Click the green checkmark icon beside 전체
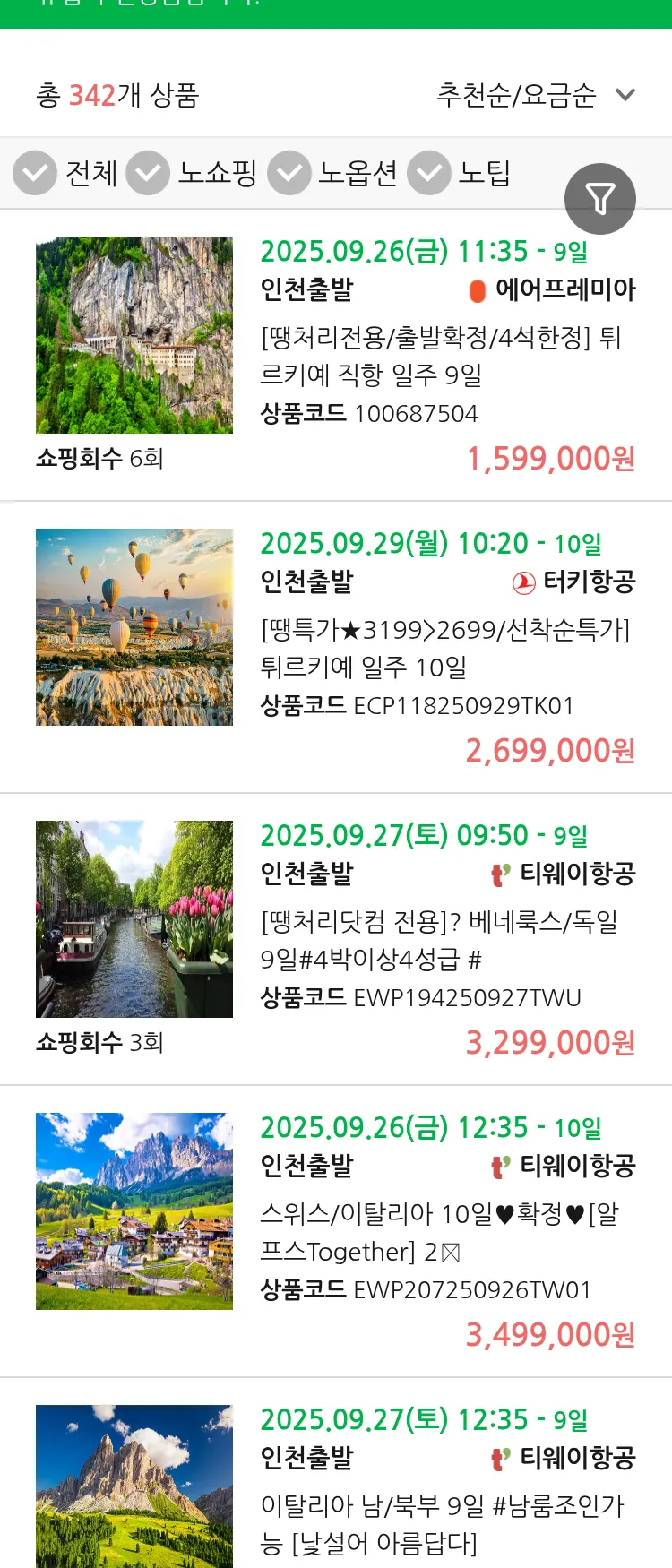Screen dimensions: 672x1568 coord(34,172)
